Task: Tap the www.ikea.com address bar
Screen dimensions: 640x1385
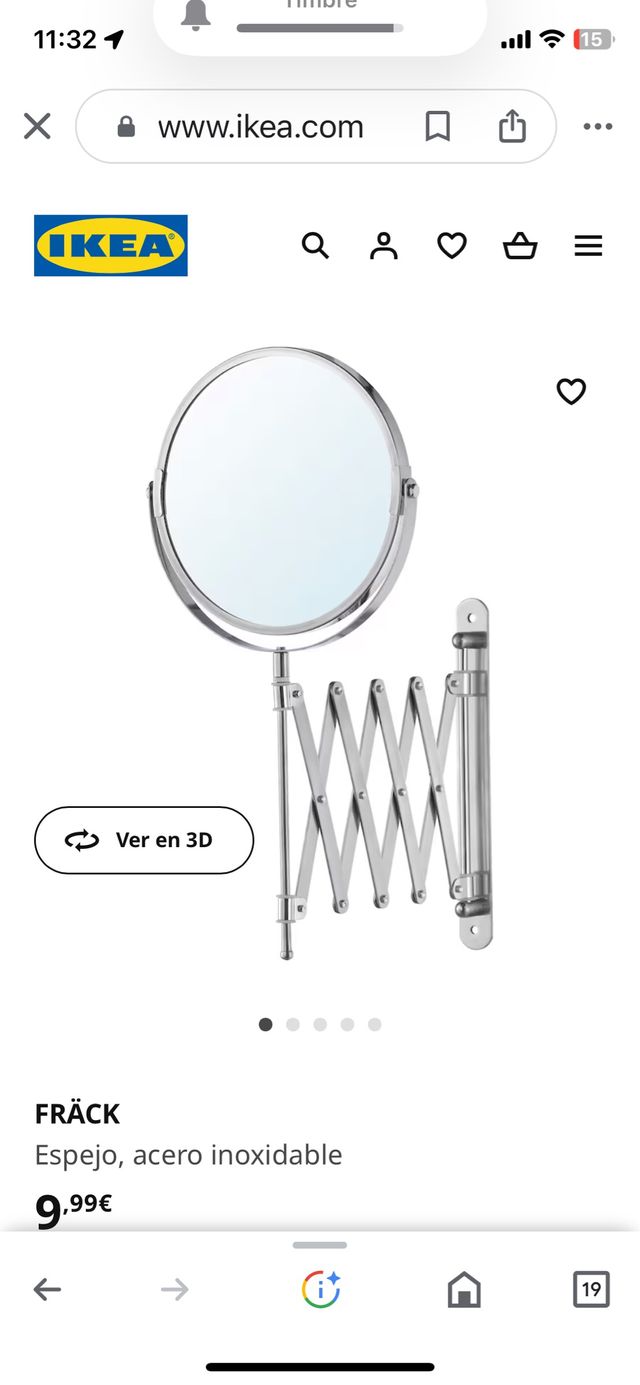Action: [x=260, y=127]
